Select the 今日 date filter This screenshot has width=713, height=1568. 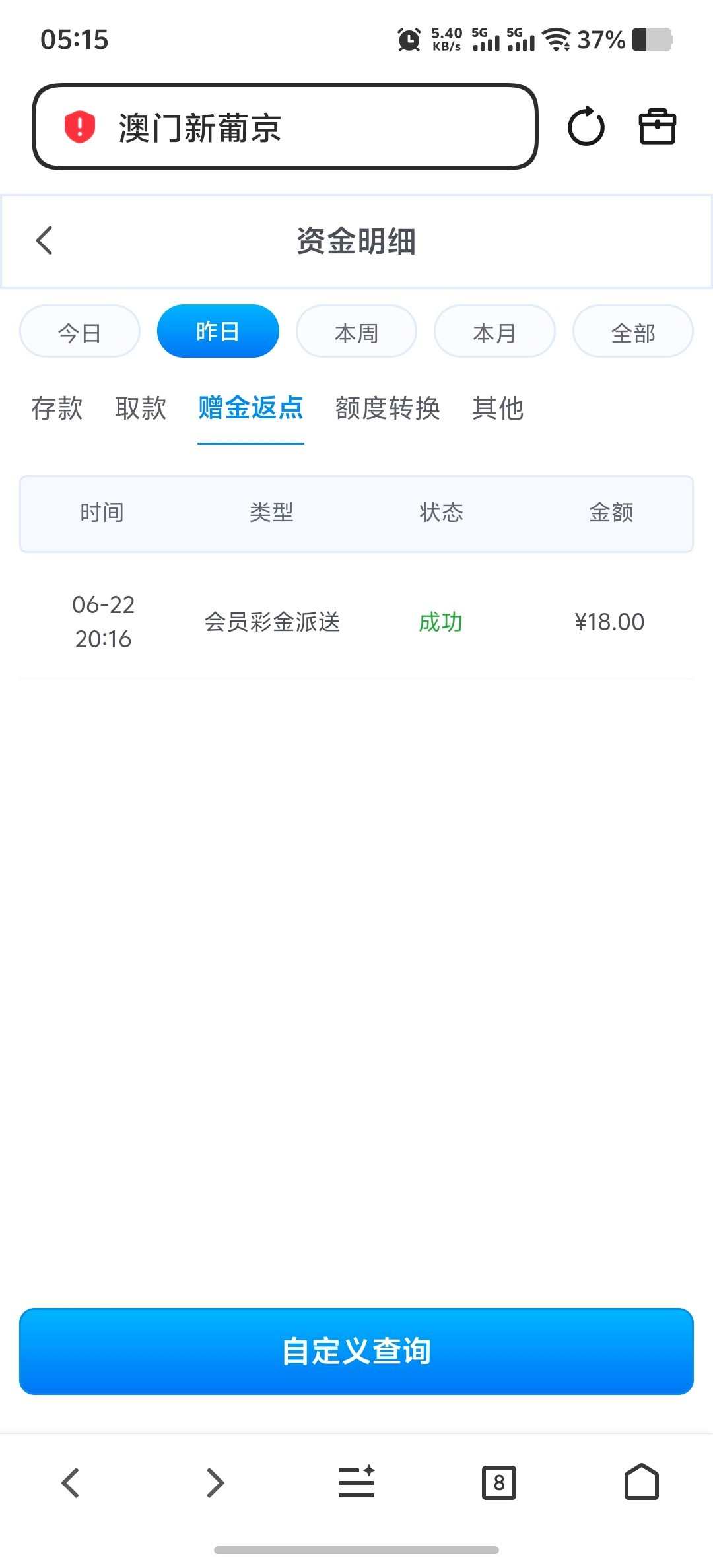point(80,331)
